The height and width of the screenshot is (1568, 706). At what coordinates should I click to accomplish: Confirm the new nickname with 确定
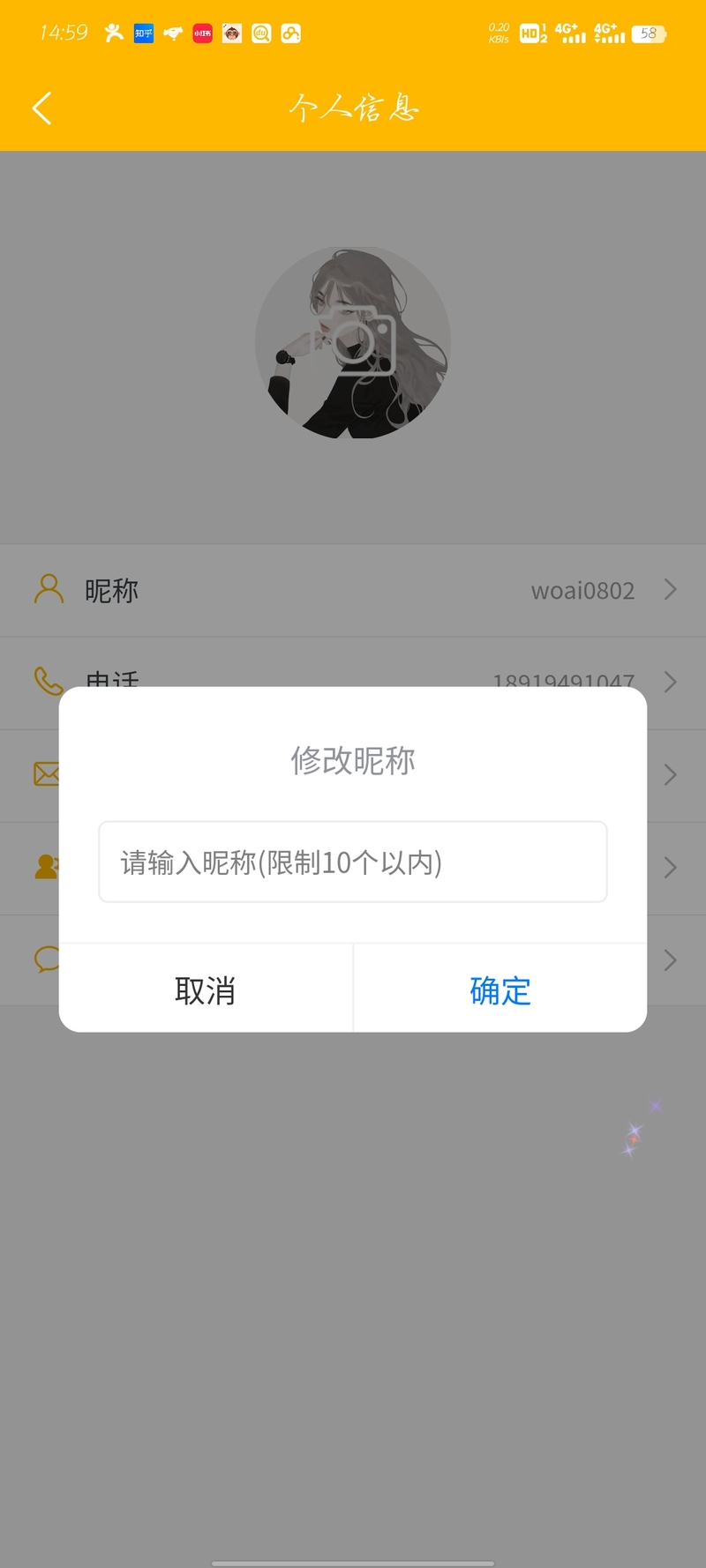tap(499, 990)
